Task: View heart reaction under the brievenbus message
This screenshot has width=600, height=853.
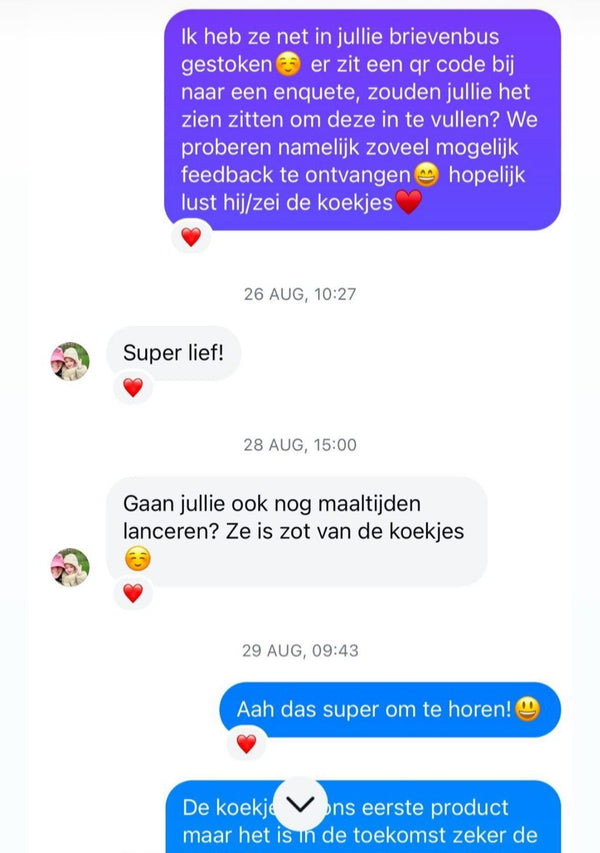Action: [x=191, y=237]
